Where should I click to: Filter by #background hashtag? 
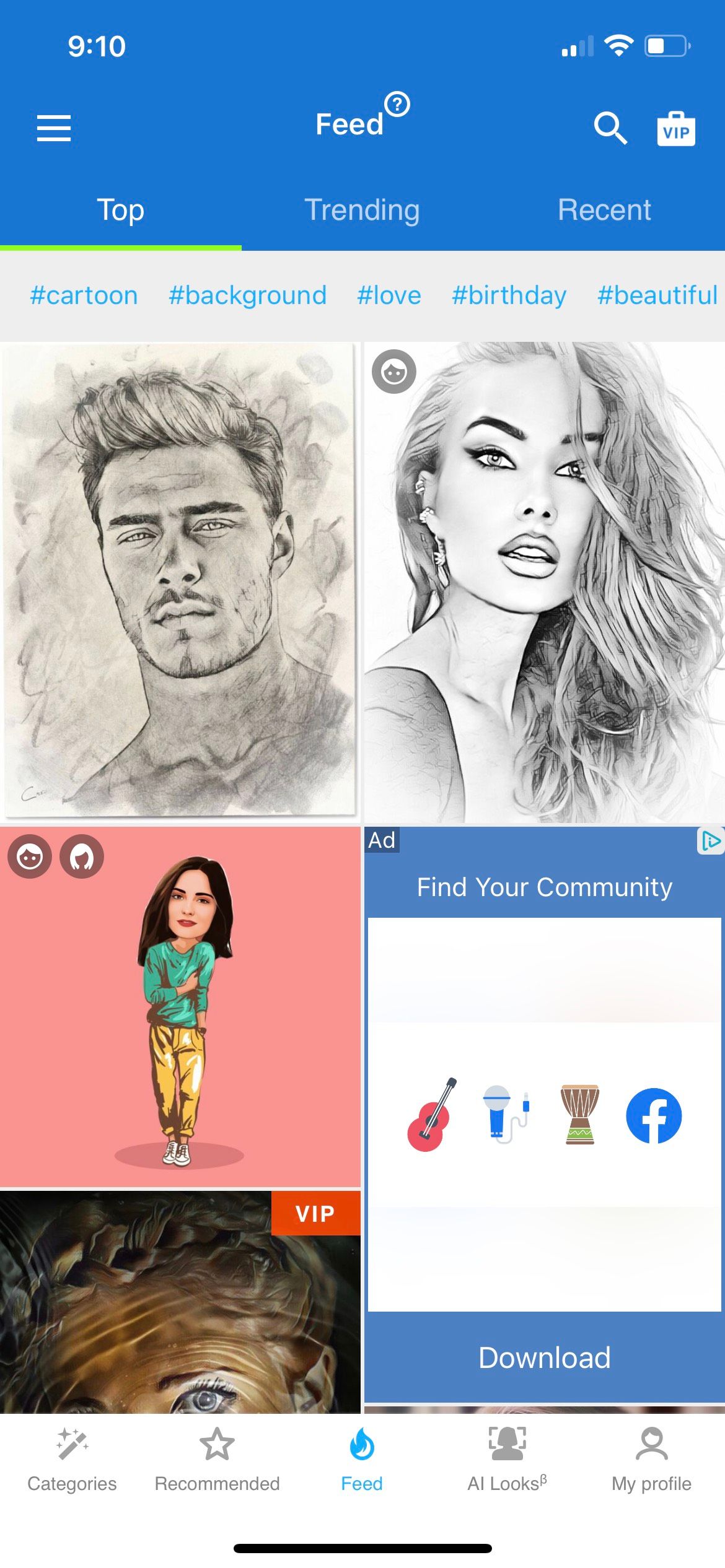coord(247,295)
